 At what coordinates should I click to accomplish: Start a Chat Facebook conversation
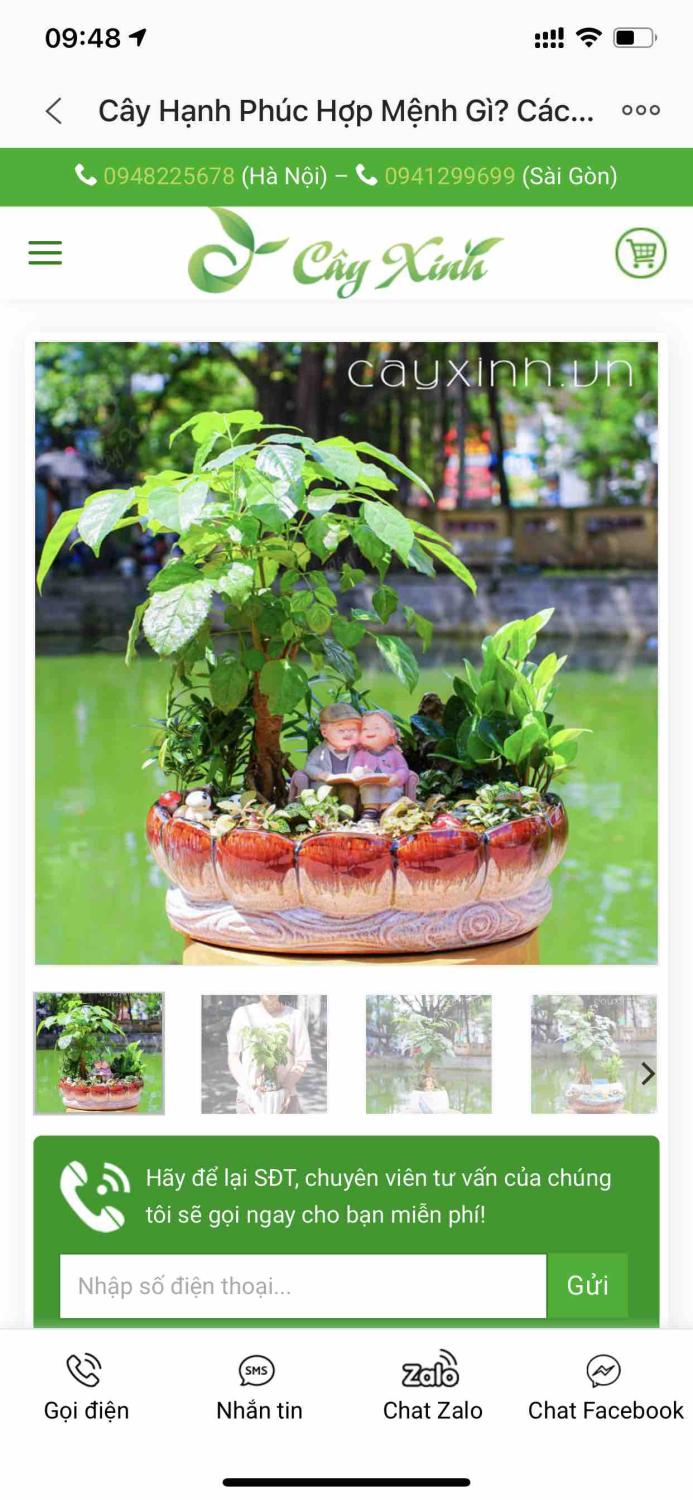tap(605, 1386)
